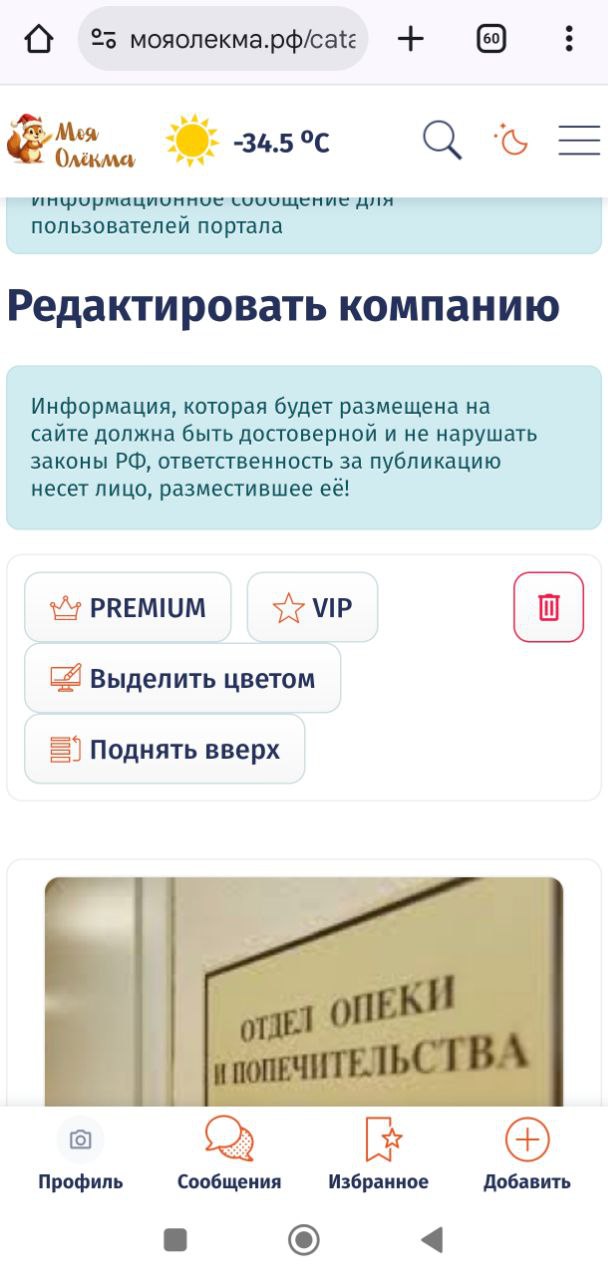Image resolution: width=608 pixels, height=1280 pixels.
Task: Tap Поднять вверх button
Action: point(164,749)
